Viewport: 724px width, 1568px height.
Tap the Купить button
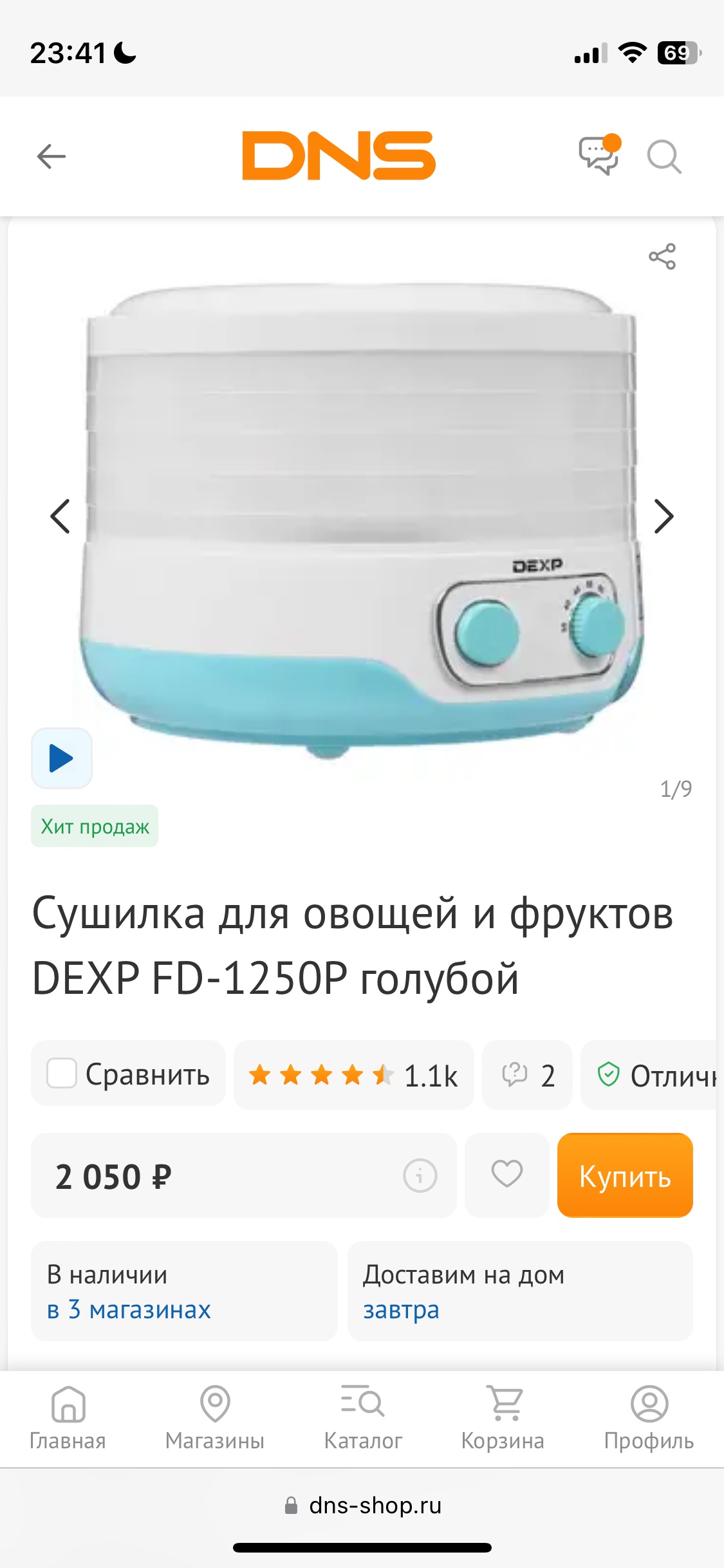point(624,1175)
